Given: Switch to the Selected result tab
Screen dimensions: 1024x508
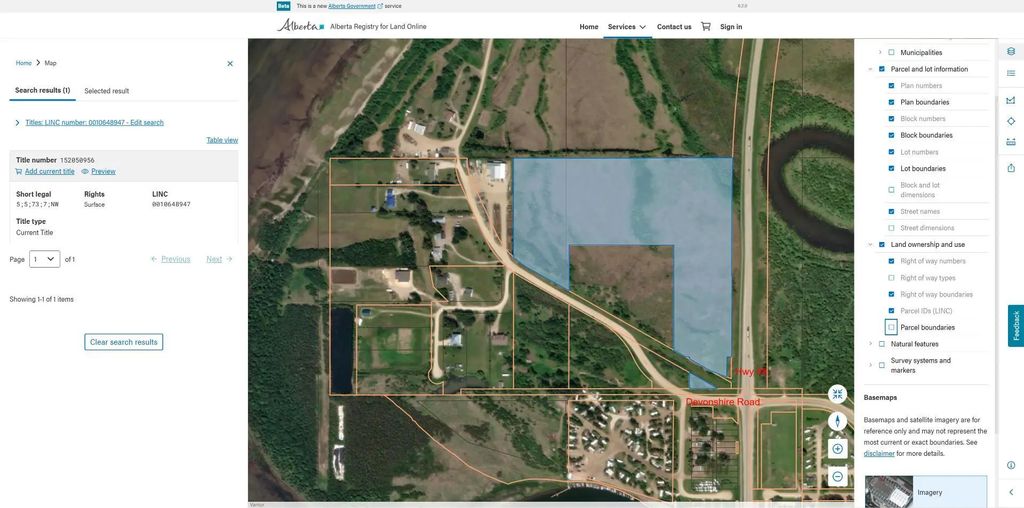Looking at the screenshot, I should click(106, 91).
